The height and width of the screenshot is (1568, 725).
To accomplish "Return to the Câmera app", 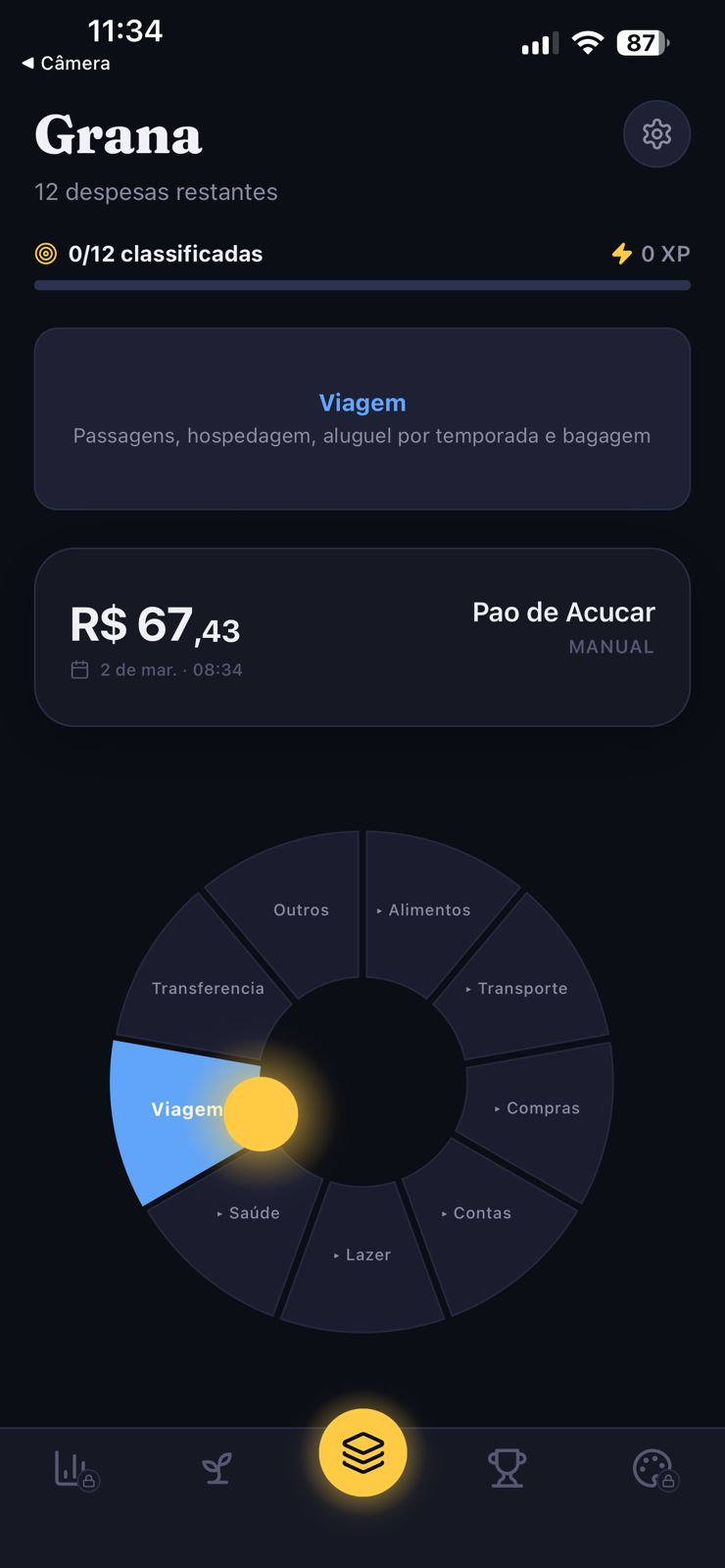I will pyautogui.click(x=67, y=63).
